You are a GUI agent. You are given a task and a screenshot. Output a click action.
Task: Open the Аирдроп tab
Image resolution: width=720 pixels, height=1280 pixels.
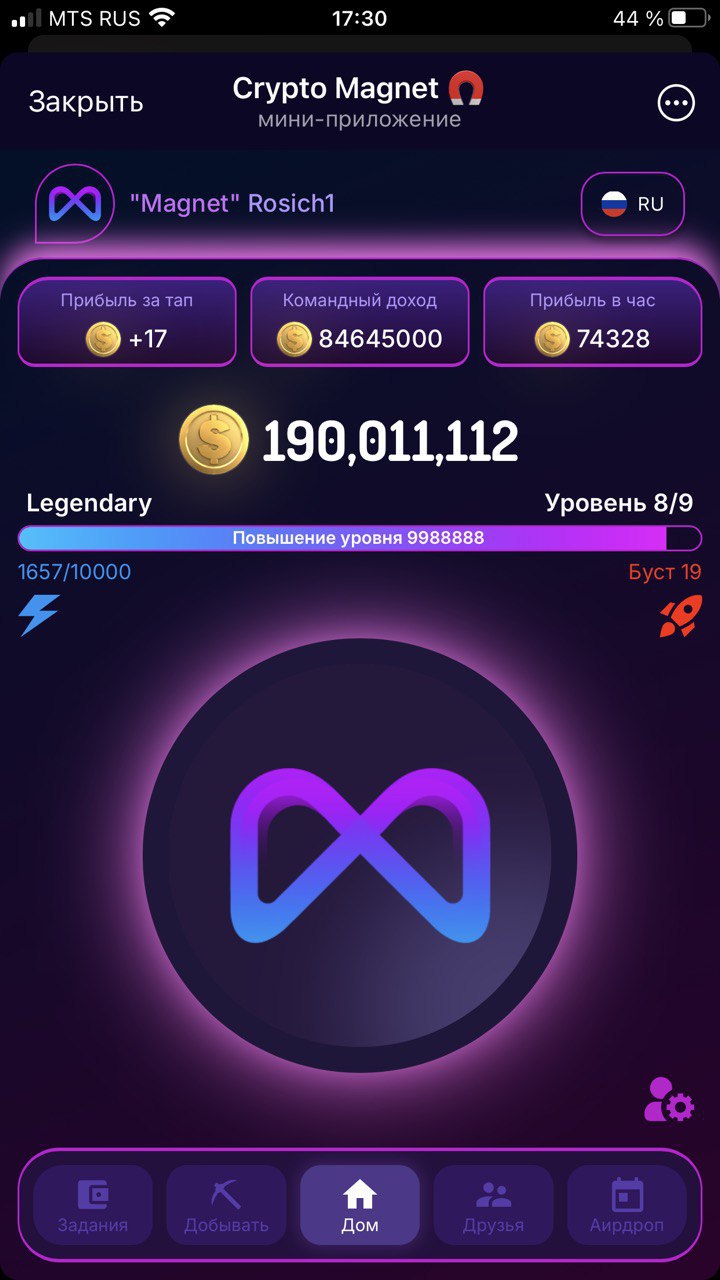(x=627, y=1205)
